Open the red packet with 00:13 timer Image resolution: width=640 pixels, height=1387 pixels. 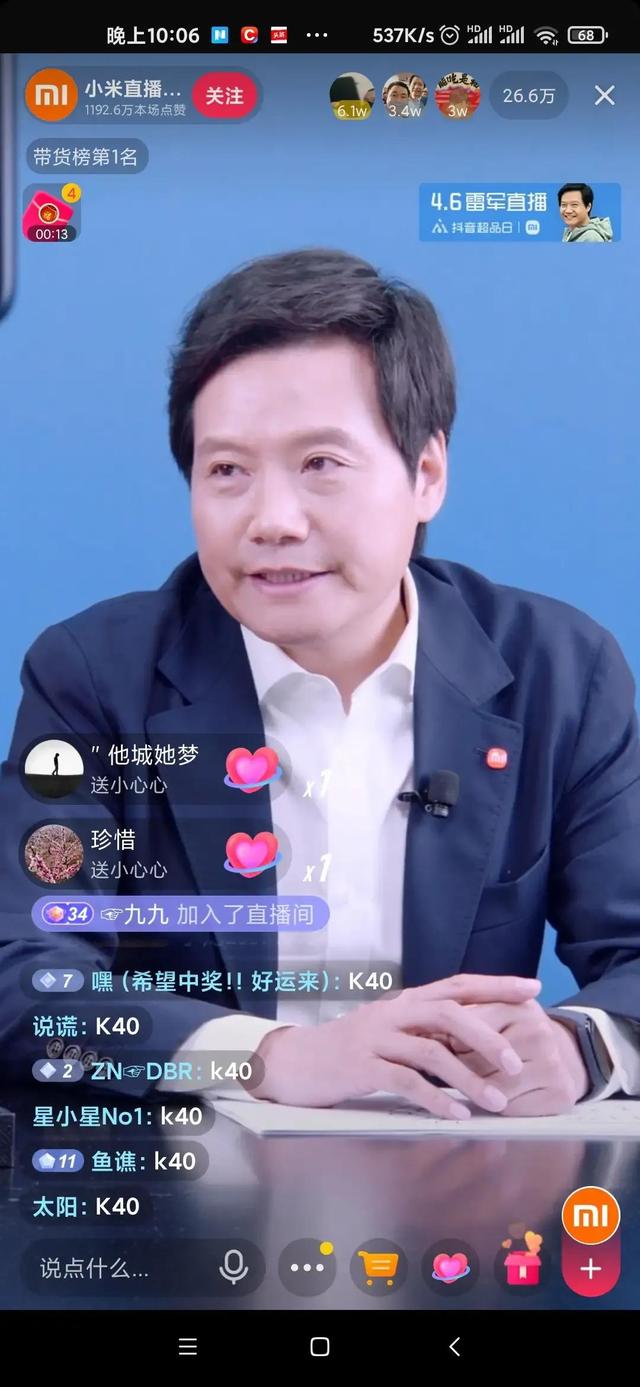coord(51,213)
